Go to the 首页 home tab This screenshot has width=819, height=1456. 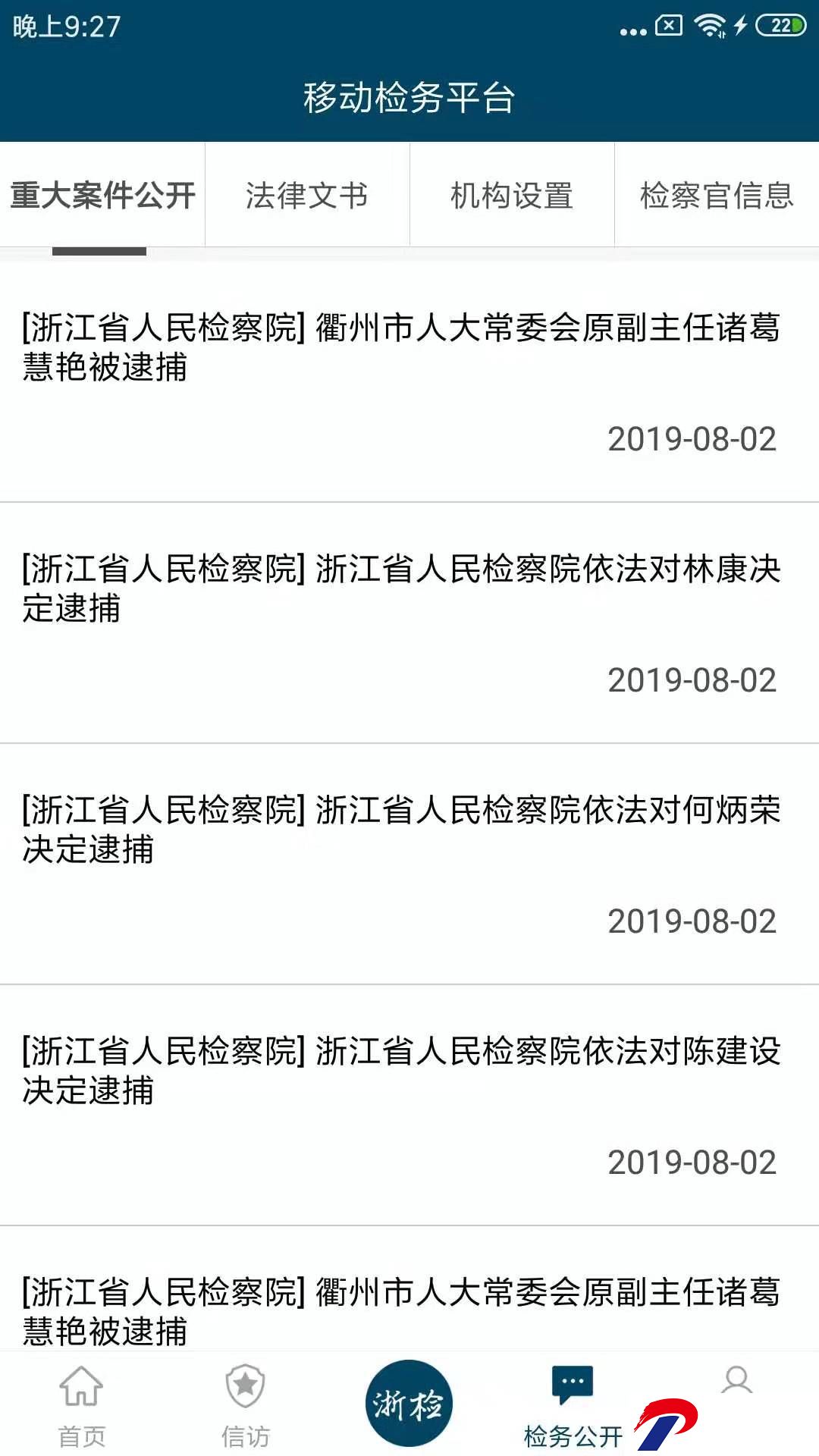click(82, 1405)
